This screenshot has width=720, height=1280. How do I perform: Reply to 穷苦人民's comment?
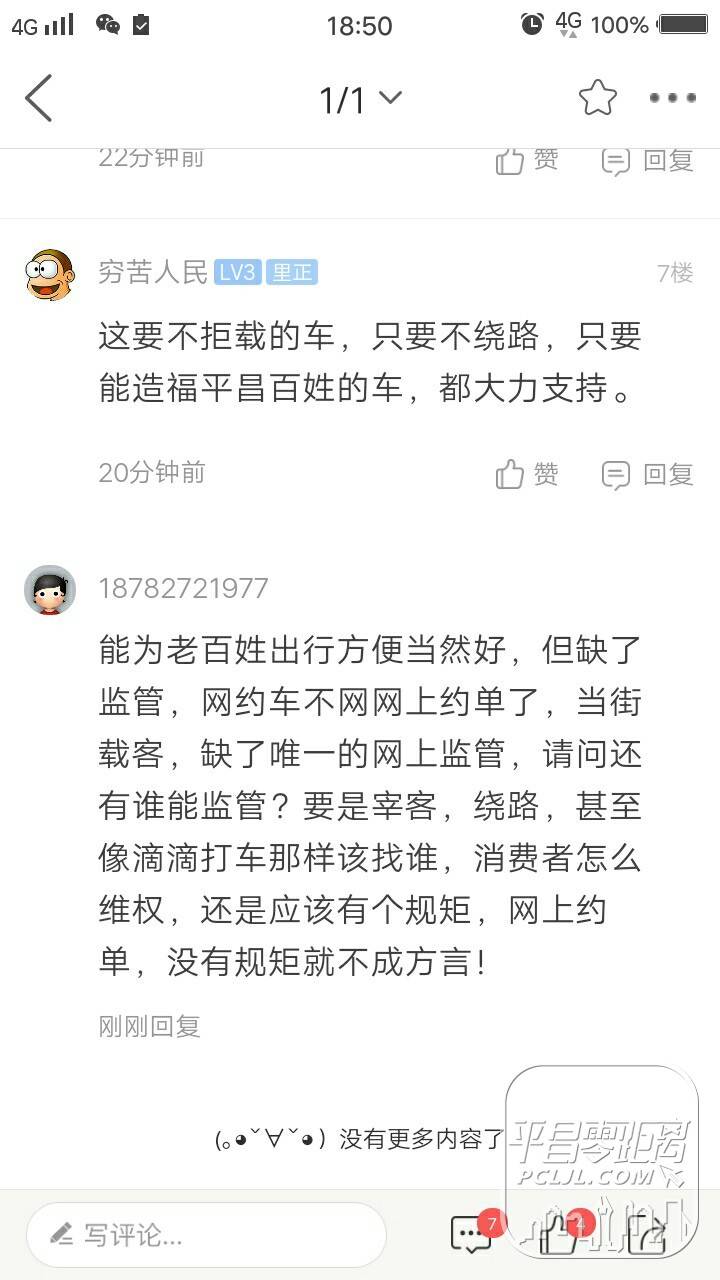click(x=648, y=474)
